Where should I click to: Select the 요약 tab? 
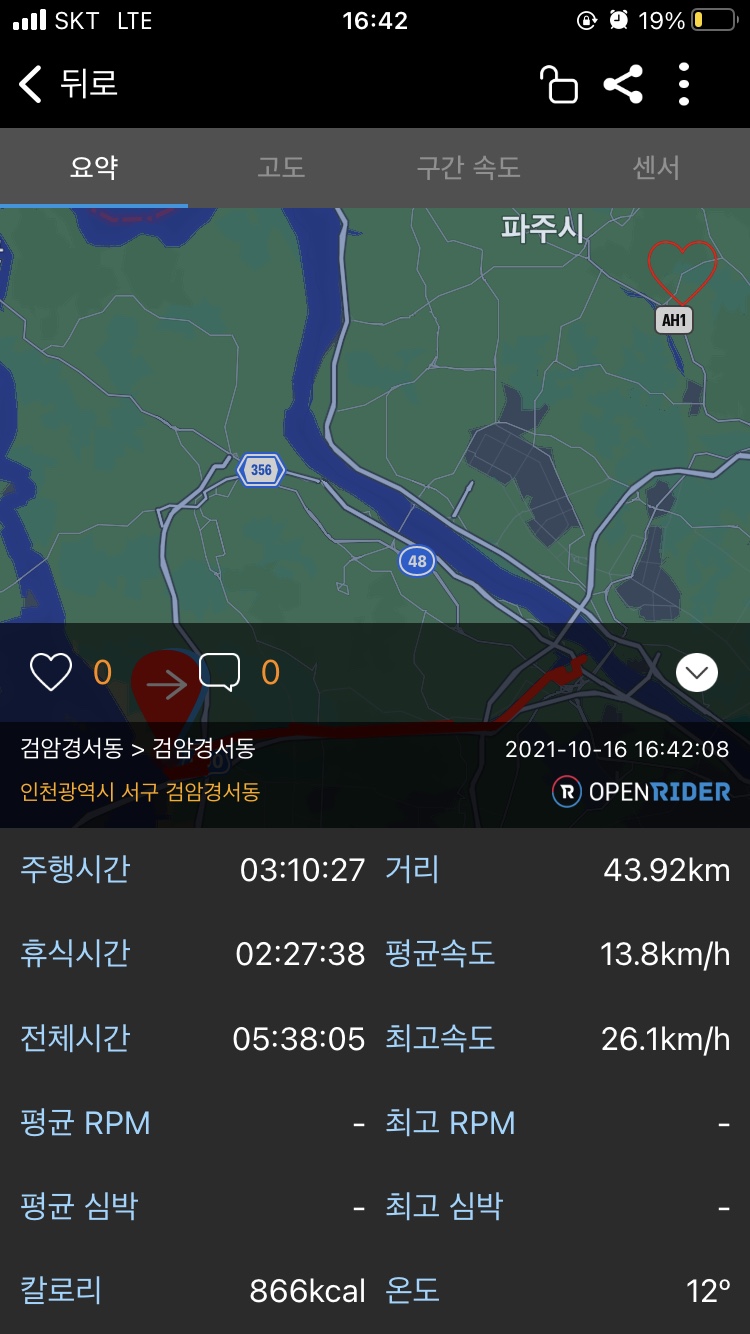tap(94, 167)
